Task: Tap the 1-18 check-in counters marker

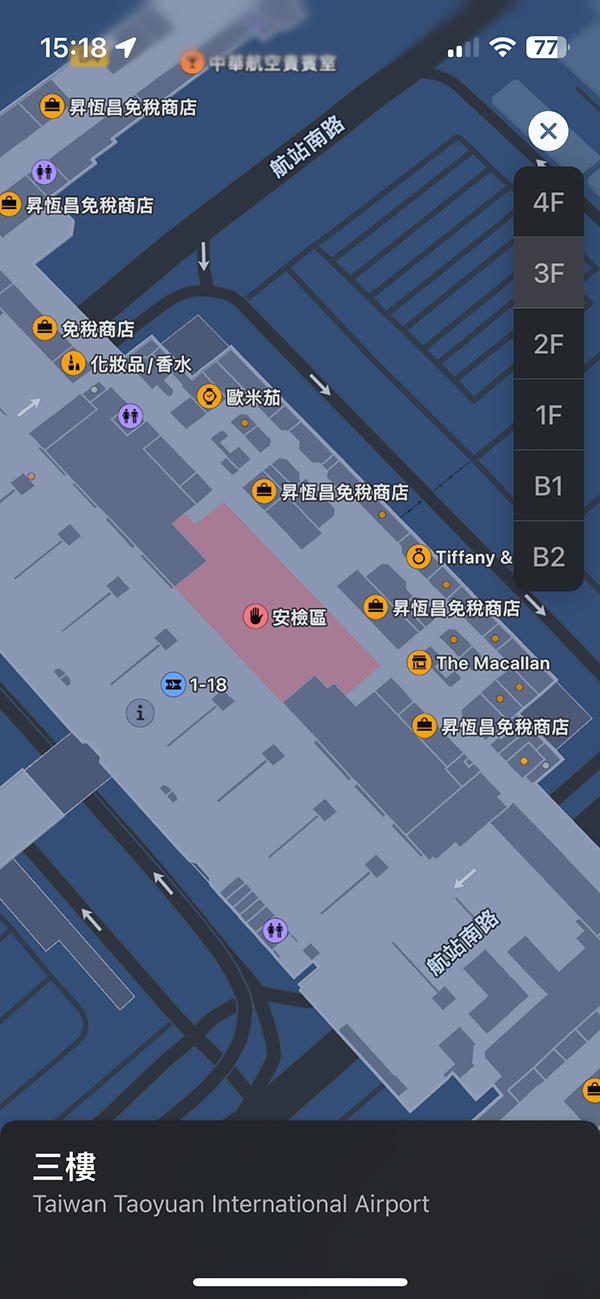Action: (x=173, y=685)
